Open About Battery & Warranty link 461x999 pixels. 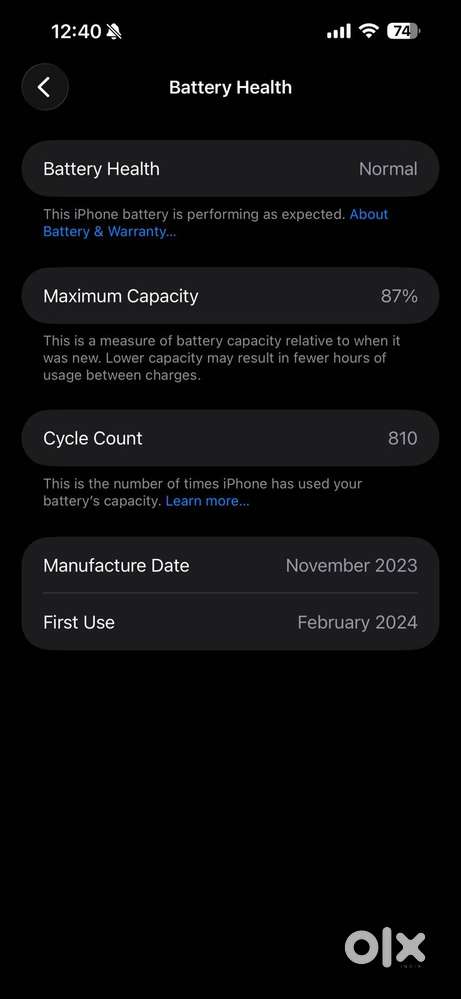(x=110, y=231)
